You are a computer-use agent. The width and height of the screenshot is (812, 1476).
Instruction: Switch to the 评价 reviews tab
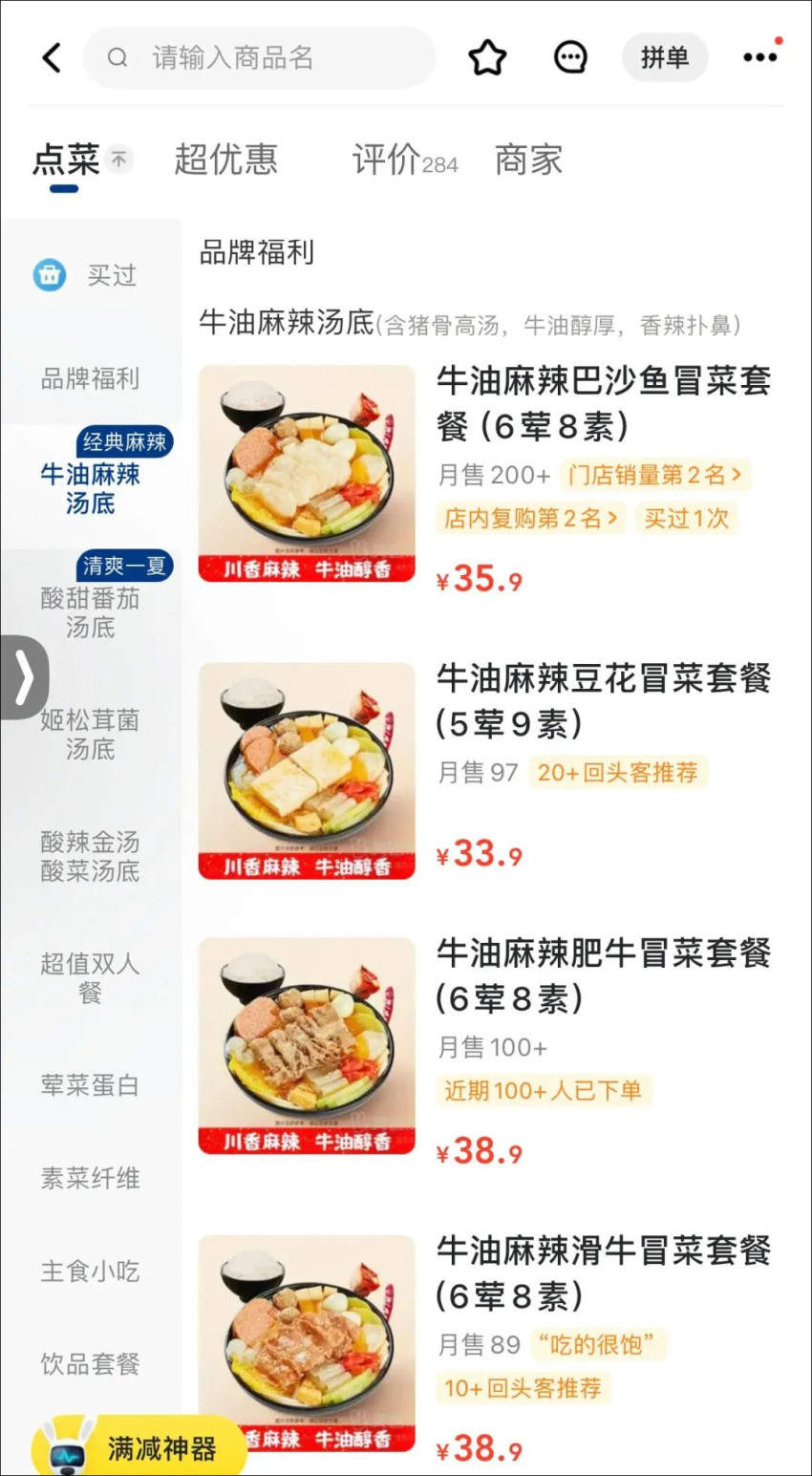pos(403,160)
